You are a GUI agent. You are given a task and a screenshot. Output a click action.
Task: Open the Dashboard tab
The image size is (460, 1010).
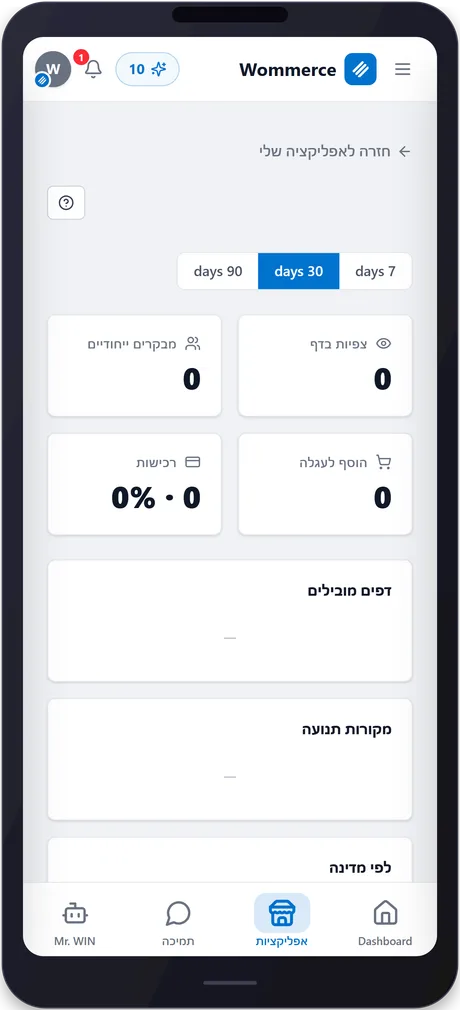click(x=385, y=923)
